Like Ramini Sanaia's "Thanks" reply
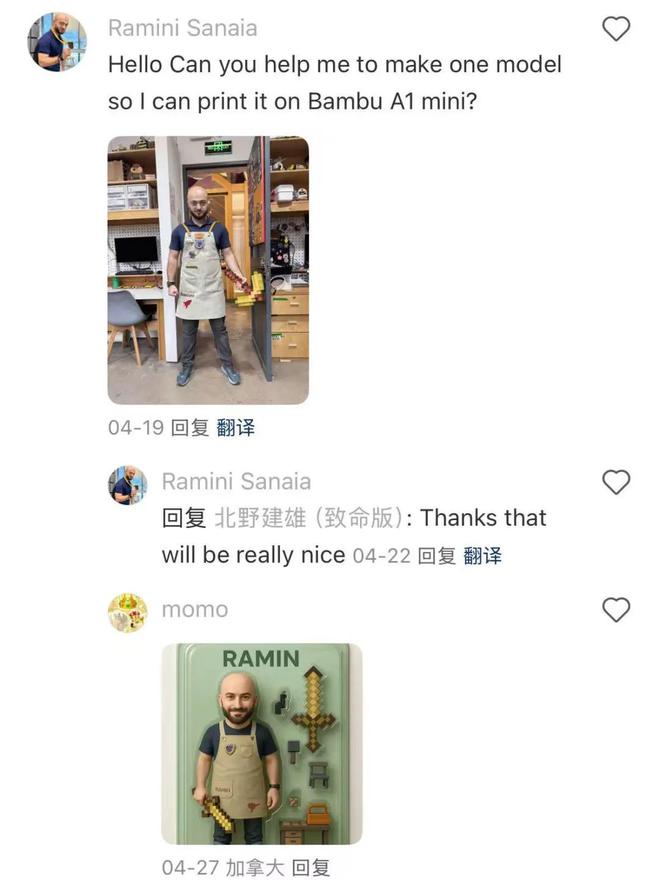The image size is (660, 893). click(617, 483)
